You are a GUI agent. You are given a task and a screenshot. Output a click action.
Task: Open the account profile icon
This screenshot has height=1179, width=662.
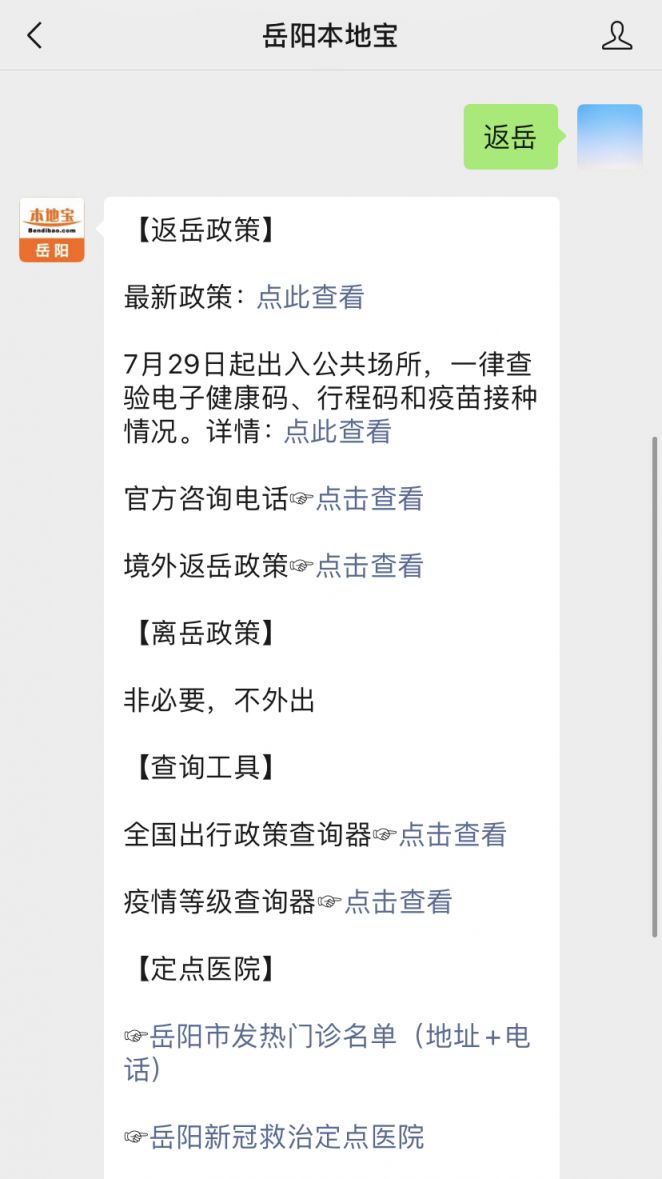pos(617,35)
